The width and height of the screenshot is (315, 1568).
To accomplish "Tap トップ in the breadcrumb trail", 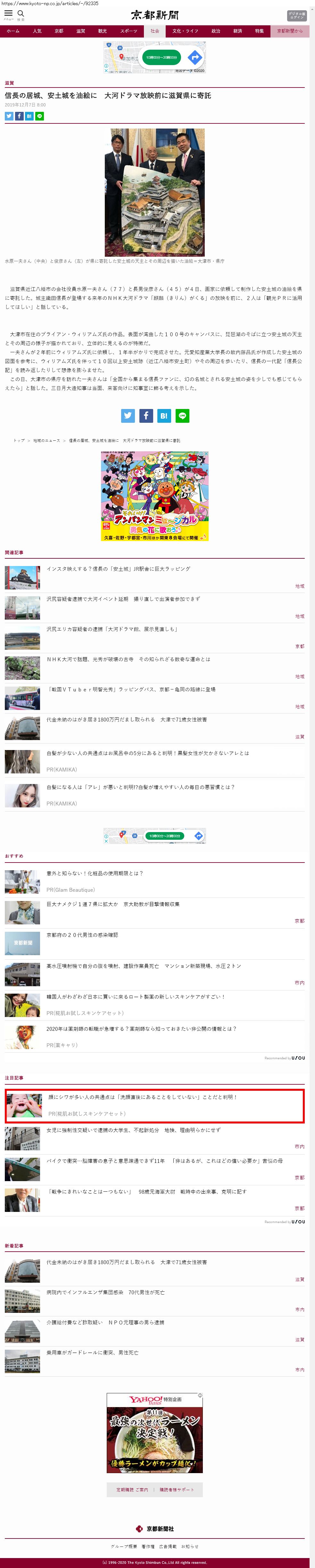I will 20,440.
